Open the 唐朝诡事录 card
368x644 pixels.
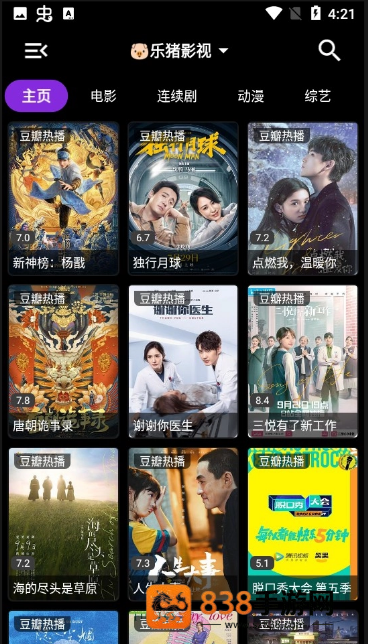click(x=64, y=361)
